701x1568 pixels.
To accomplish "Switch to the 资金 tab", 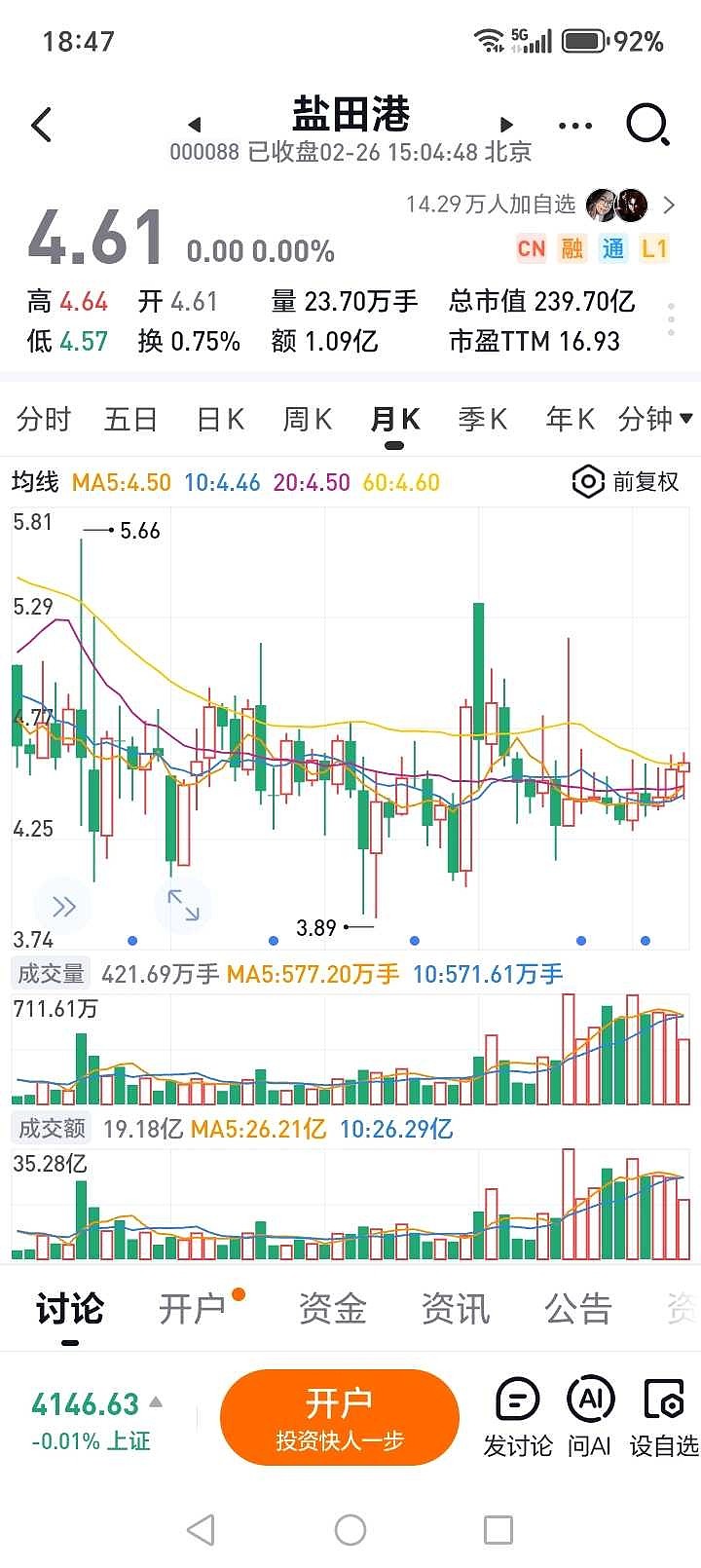I will (333, 1309).
